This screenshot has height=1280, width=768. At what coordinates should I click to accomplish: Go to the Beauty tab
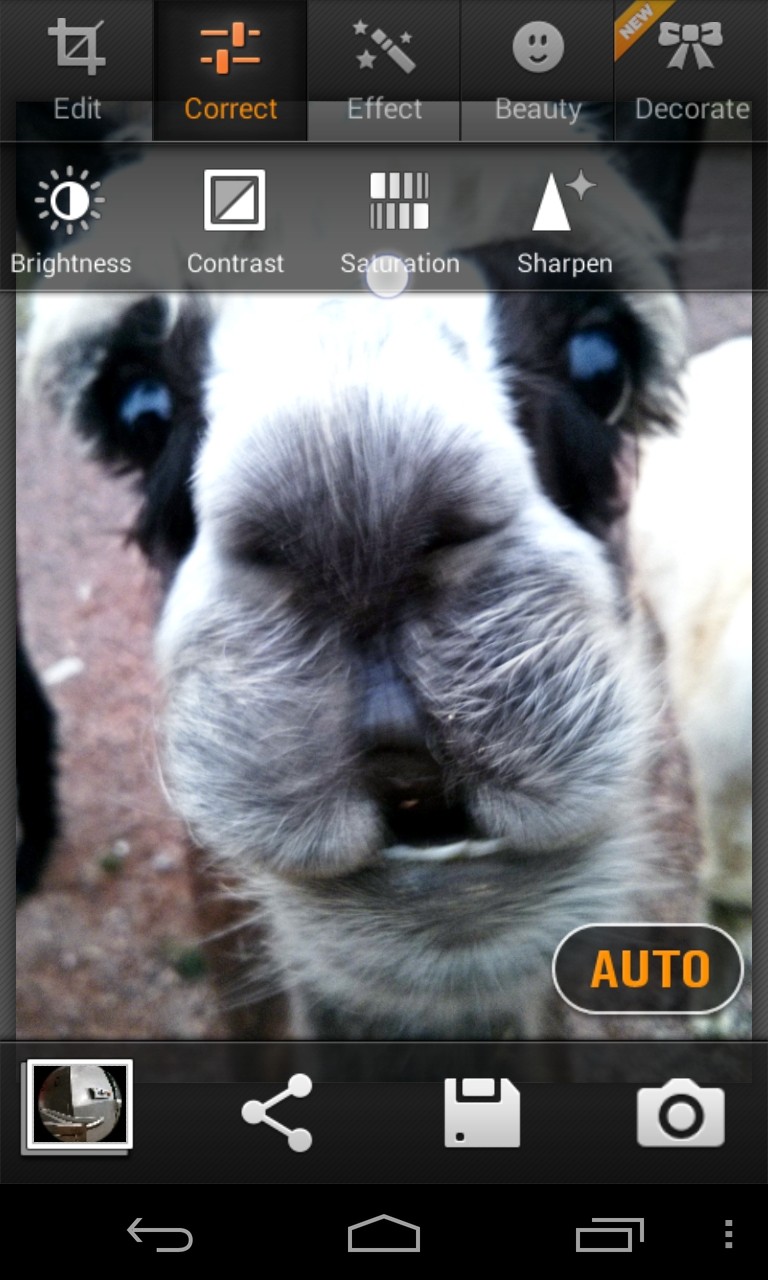click(x=538, y=70)
